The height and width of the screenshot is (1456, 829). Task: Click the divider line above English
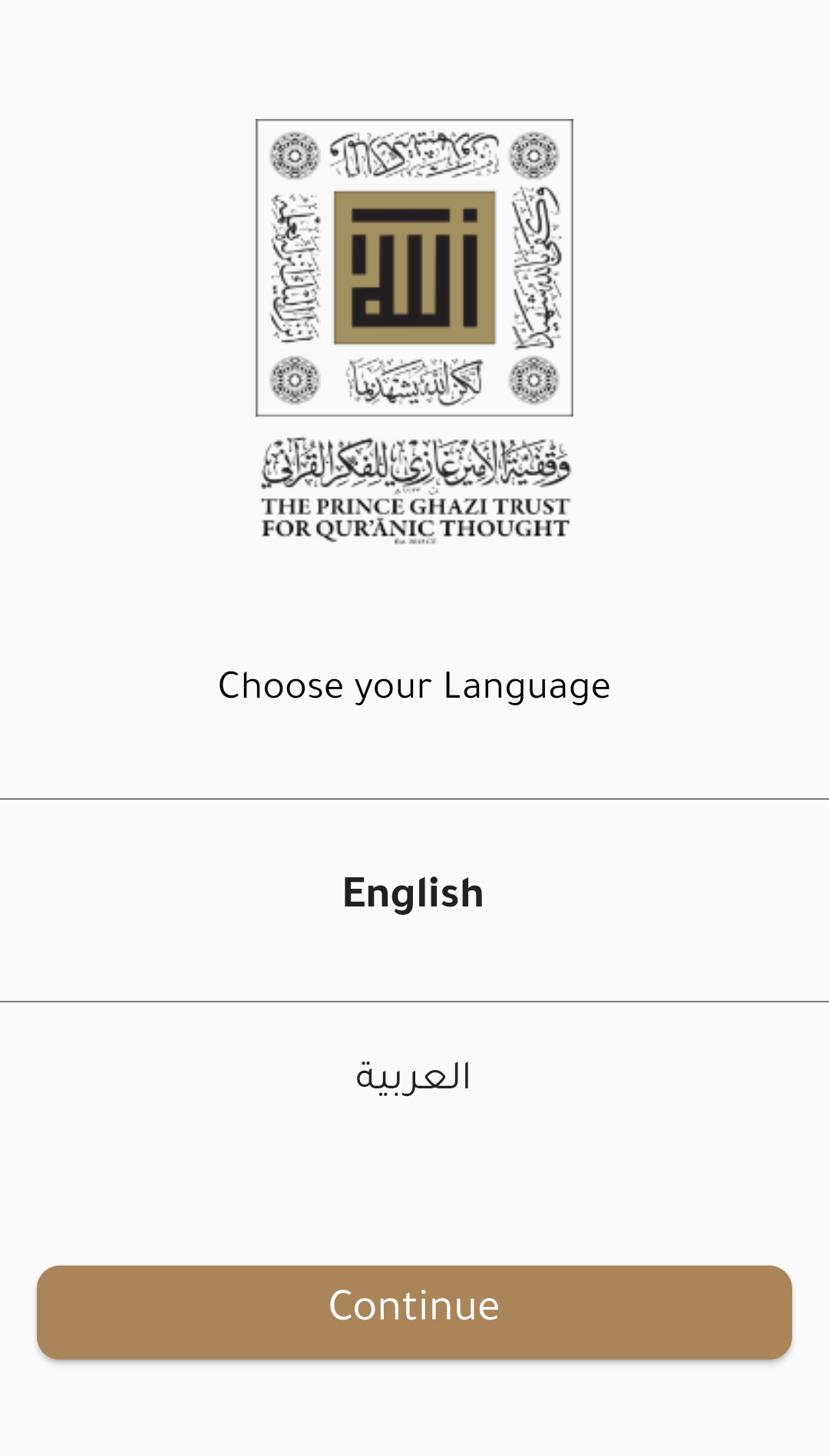coord(414,798)
